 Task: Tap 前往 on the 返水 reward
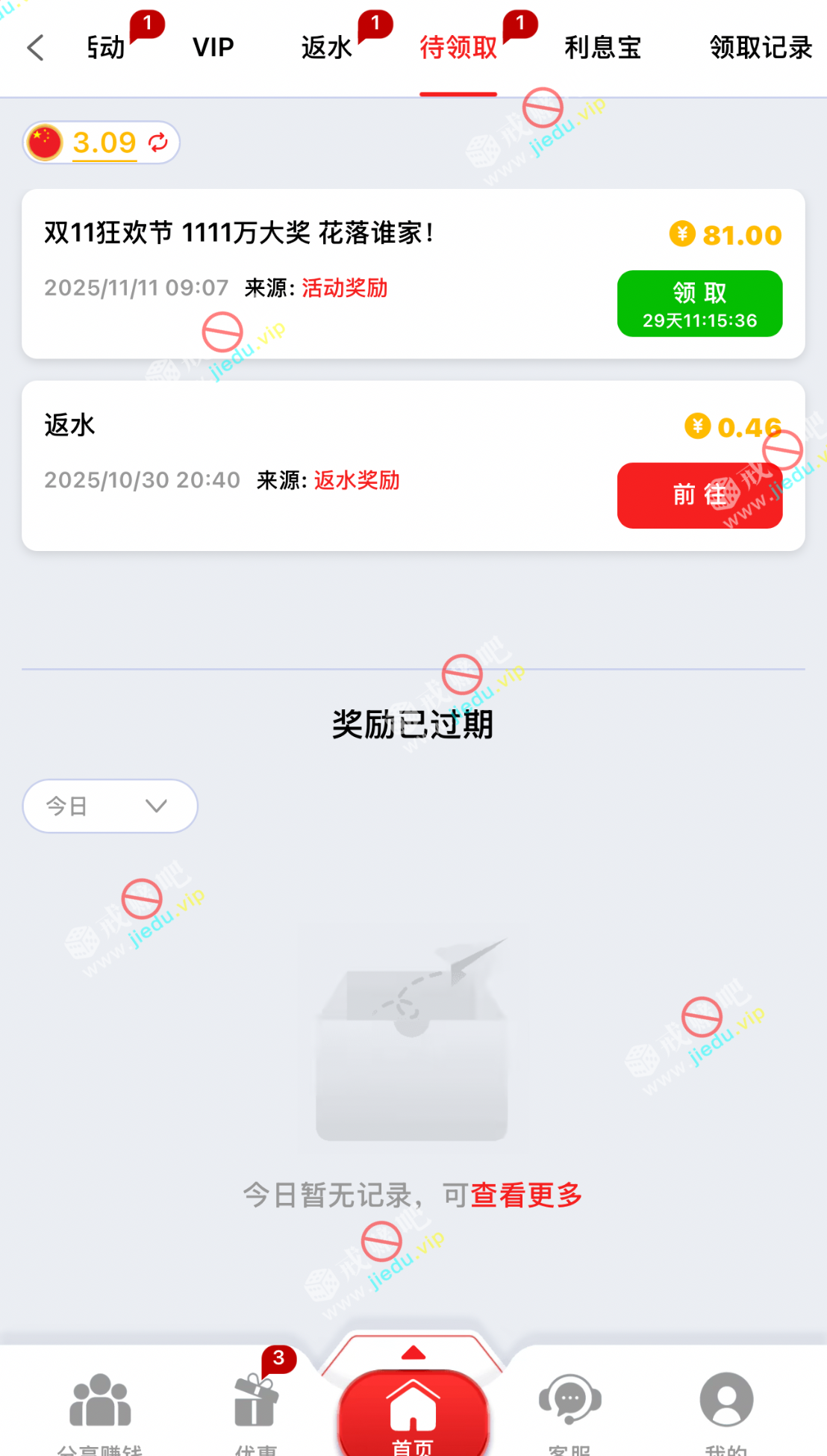(x=699, y=496)
